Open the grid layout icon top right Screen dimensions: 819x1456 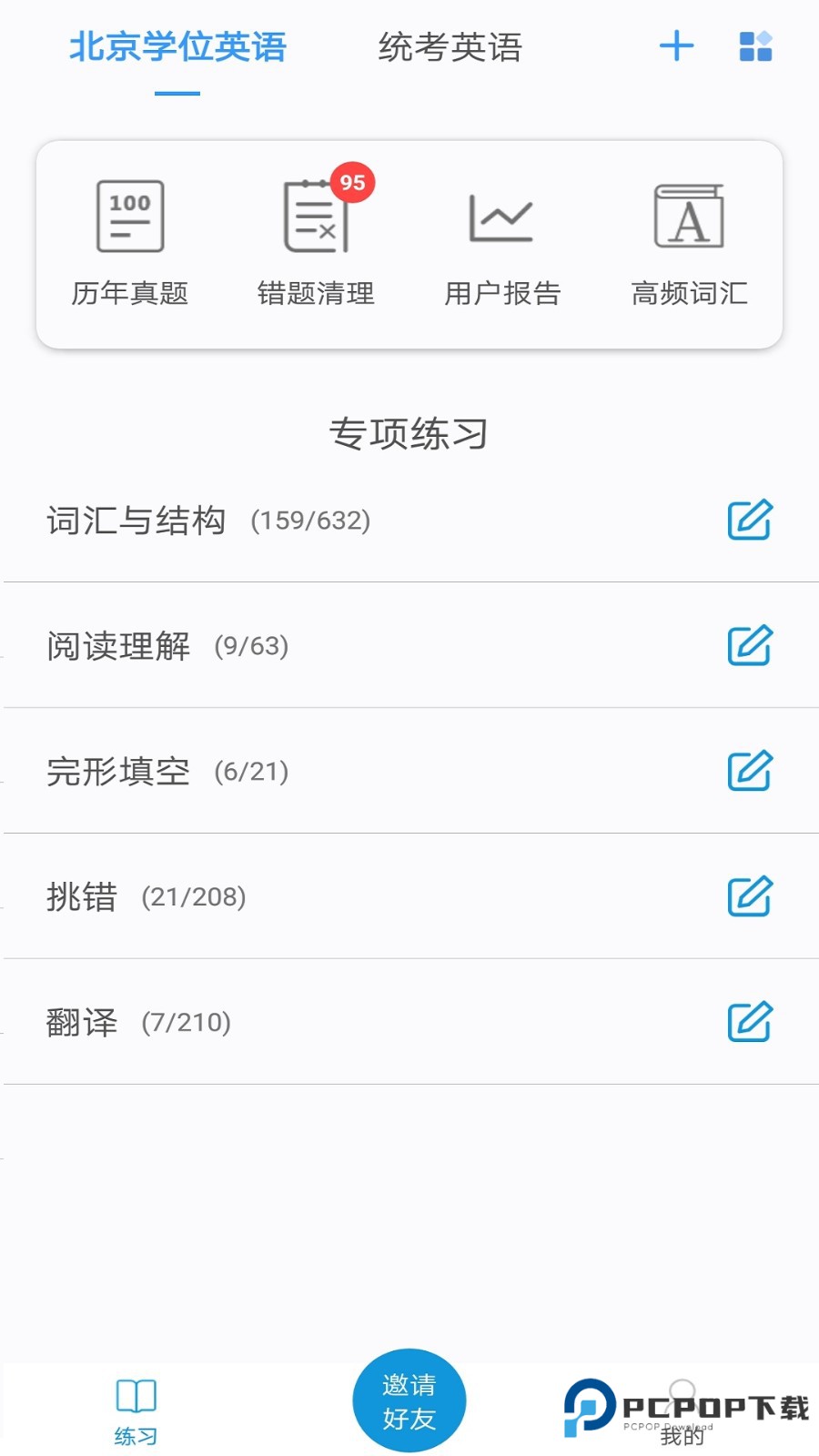(756, 45)
